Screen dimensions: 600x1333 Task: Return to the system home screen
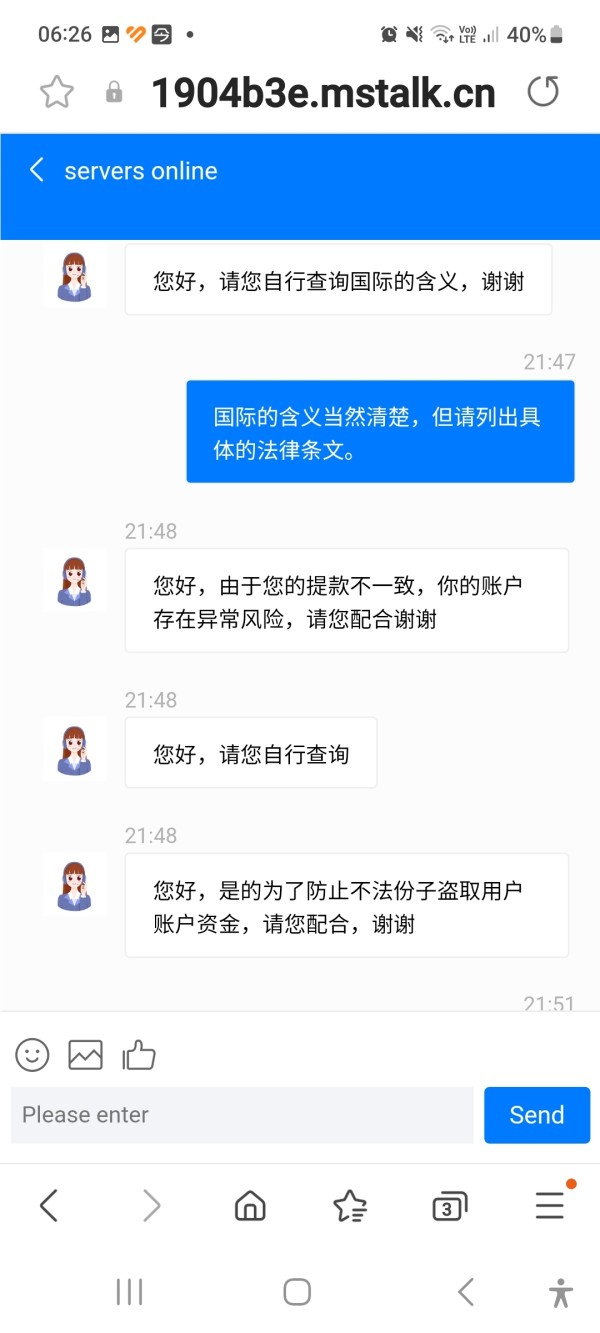pyautogui.click(x=297, y=1292)
